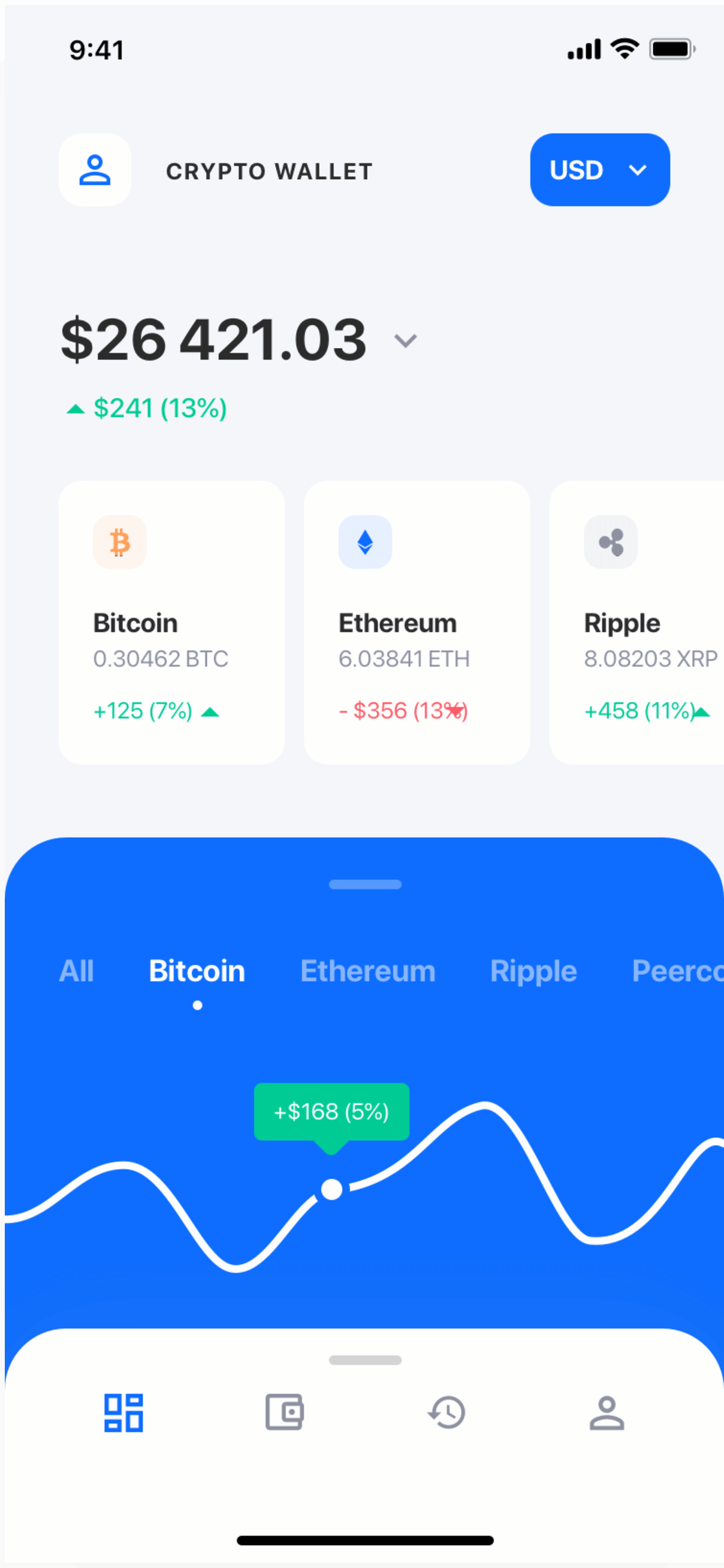This screenshot has width=724, height=1568.
Task: Open the profile avatar button
Action: (94, 170)
